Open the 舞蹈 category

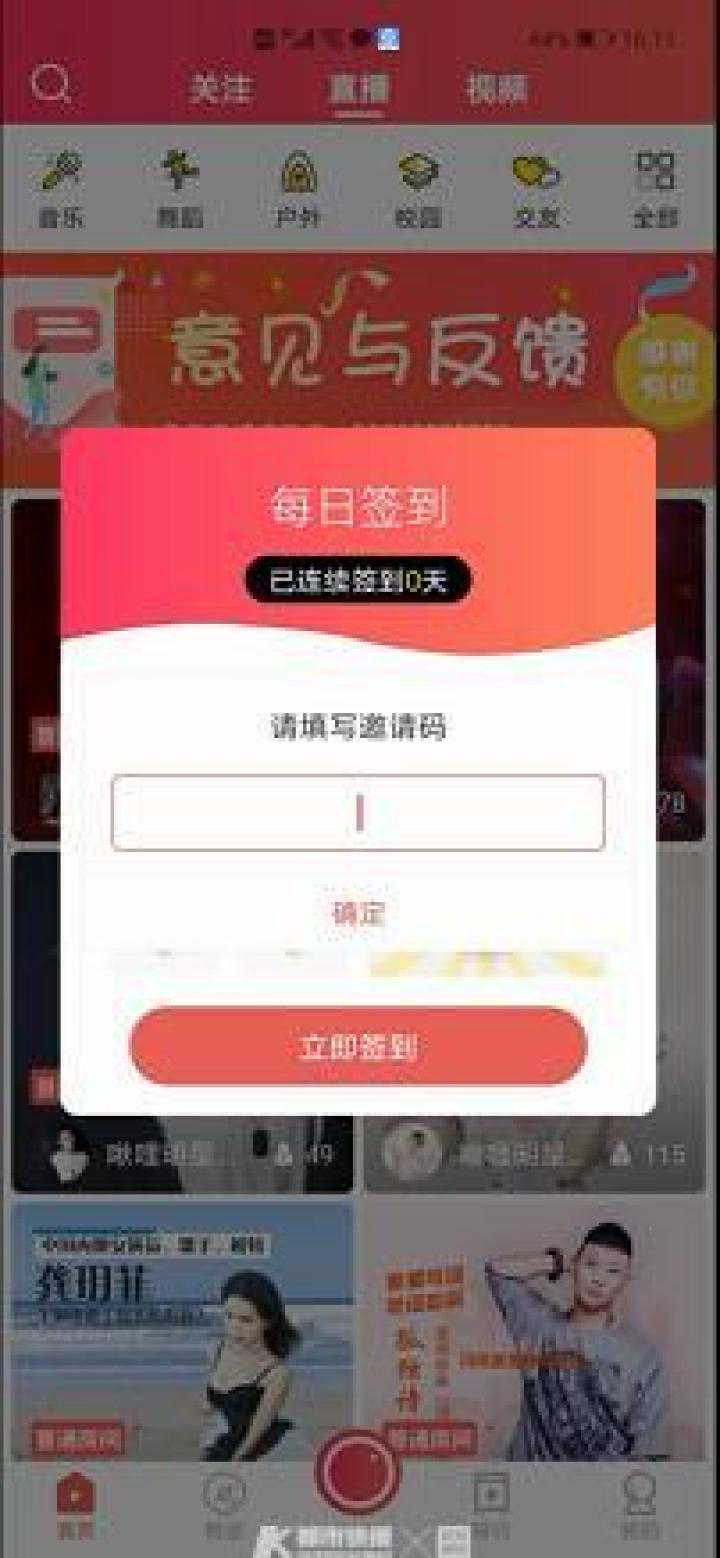pyautogui.click(x=180, y=189)
